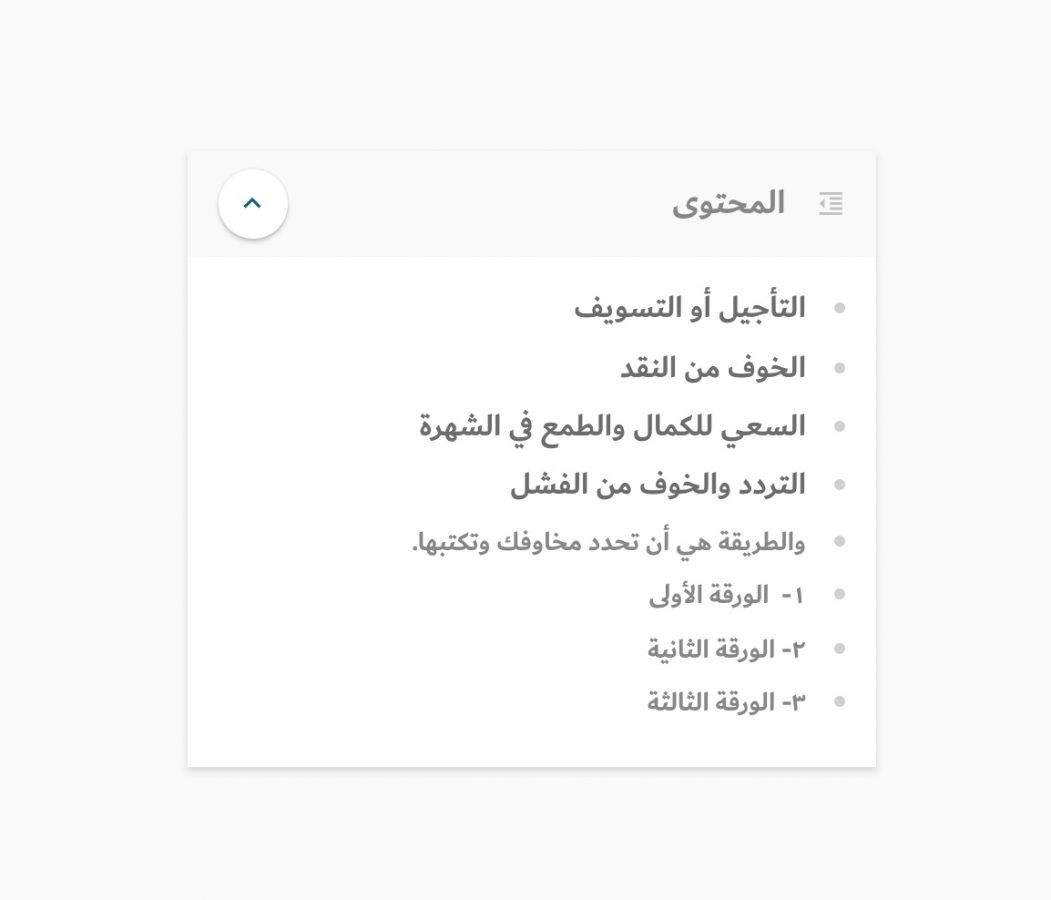
Task: Open the الخوف من النقد section
Action: (712, 368)
